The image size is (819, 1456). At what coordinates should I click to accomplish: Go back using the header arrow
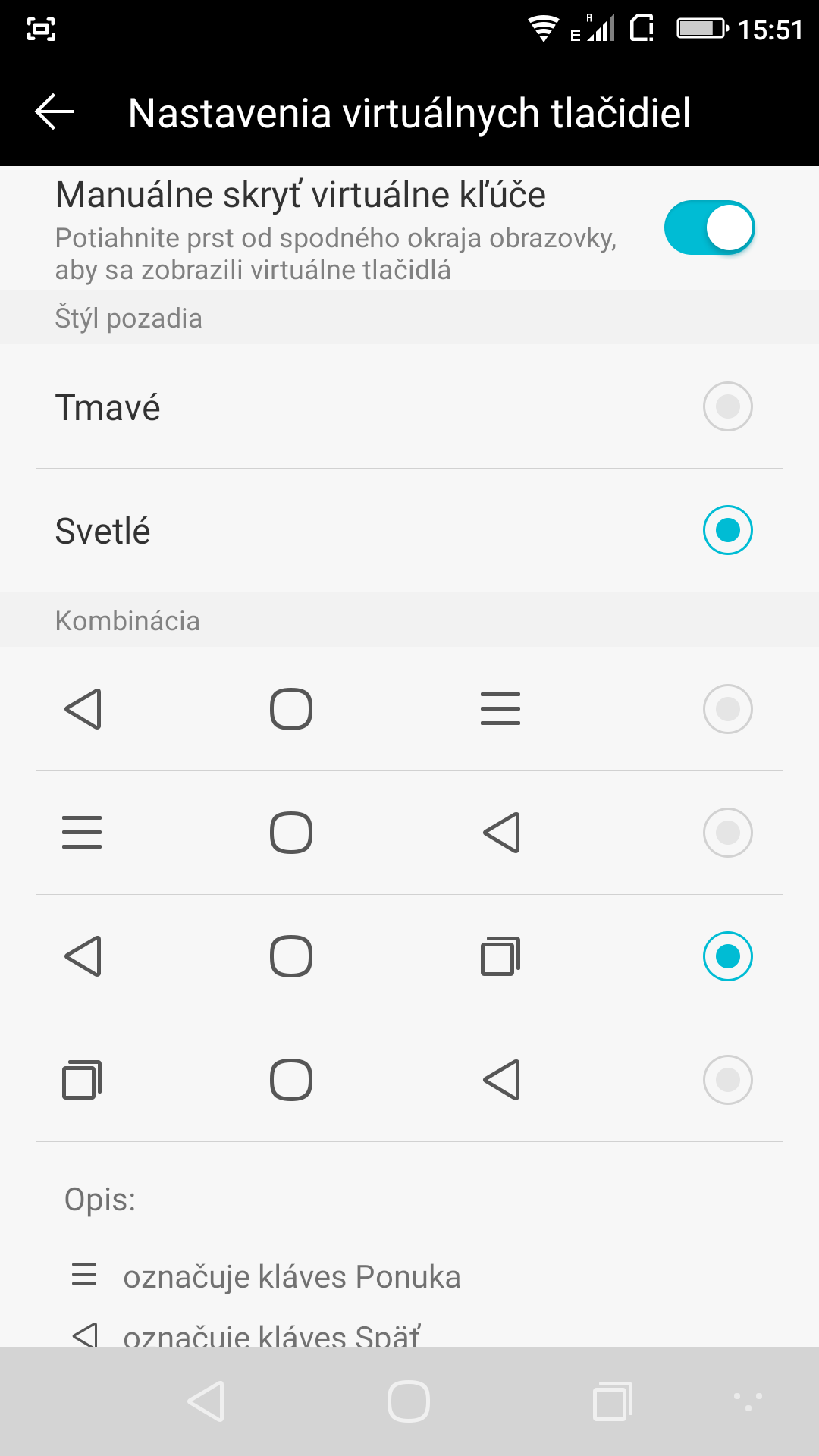(55, 112)
